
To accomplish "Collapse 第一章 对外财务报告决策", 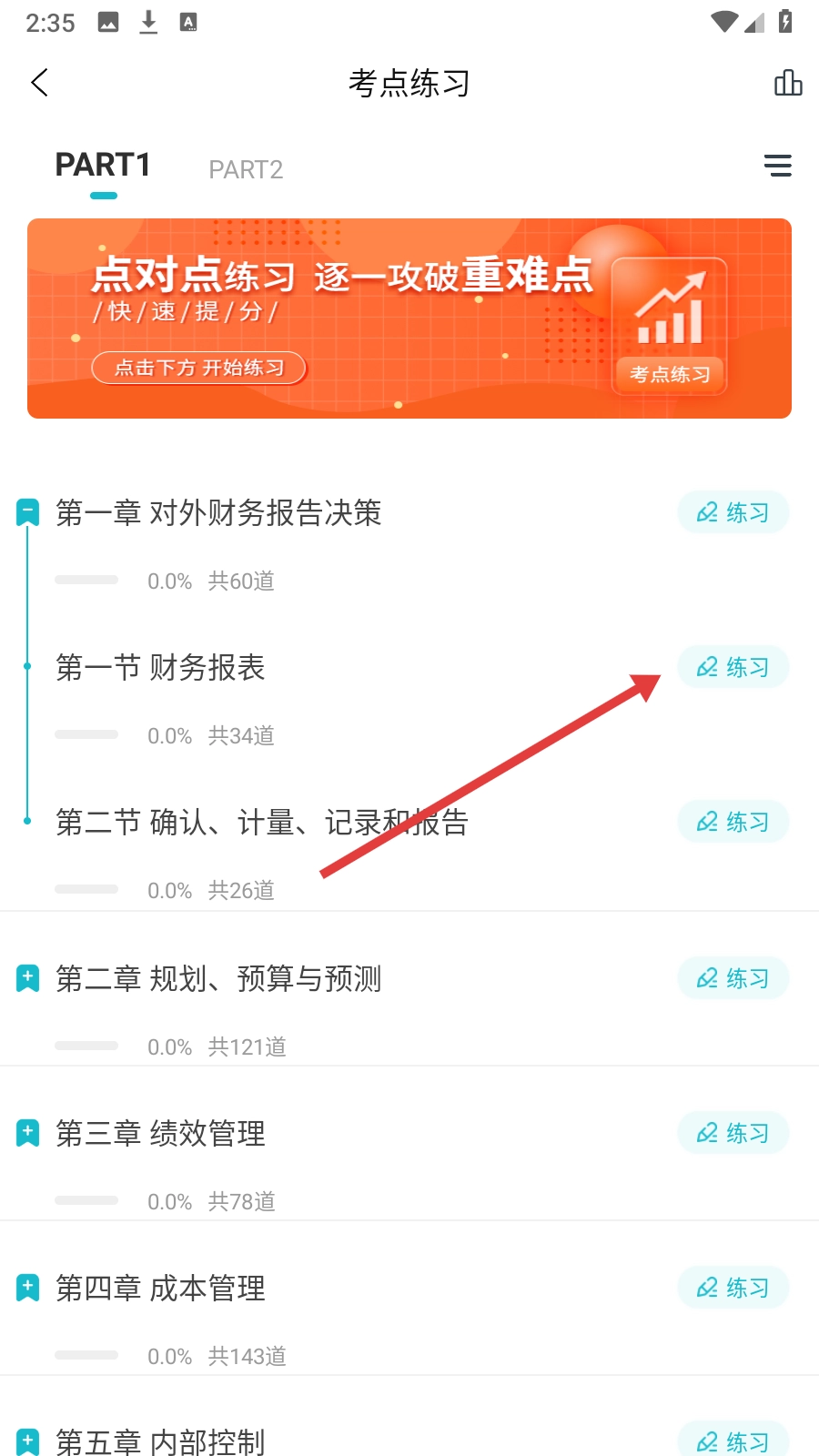I will [28, 512].
